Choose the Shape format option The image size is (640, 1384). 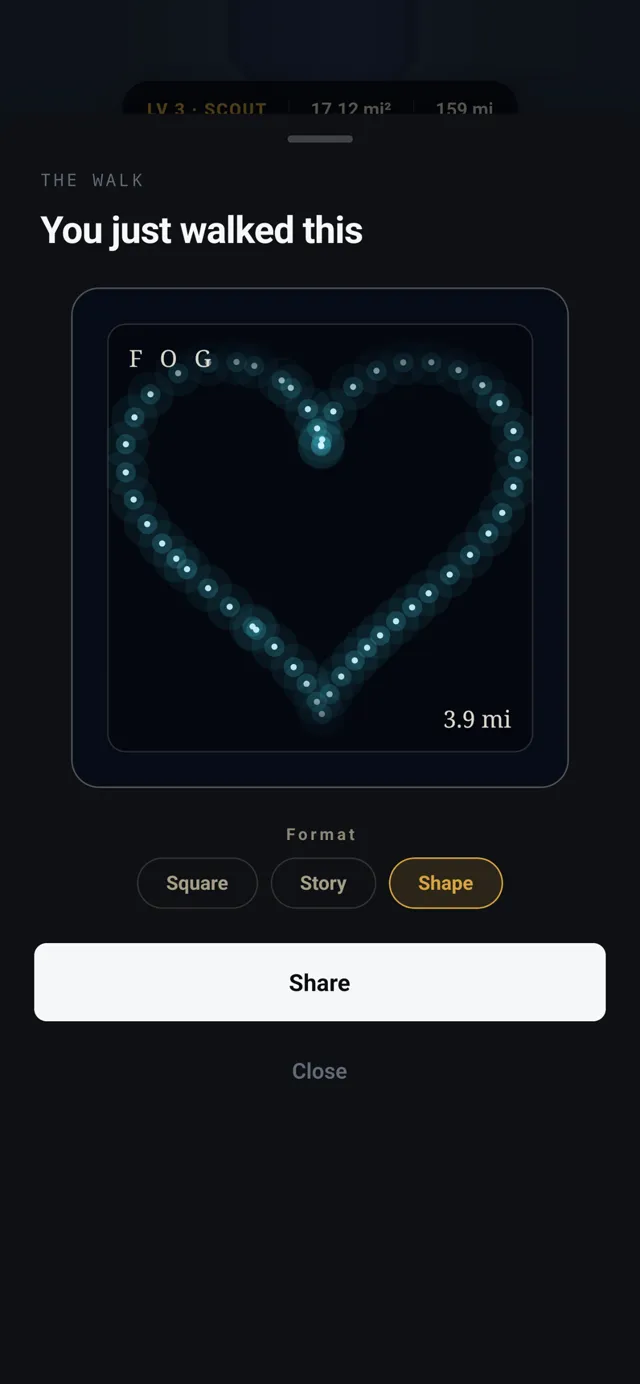[x=445, y=883]
